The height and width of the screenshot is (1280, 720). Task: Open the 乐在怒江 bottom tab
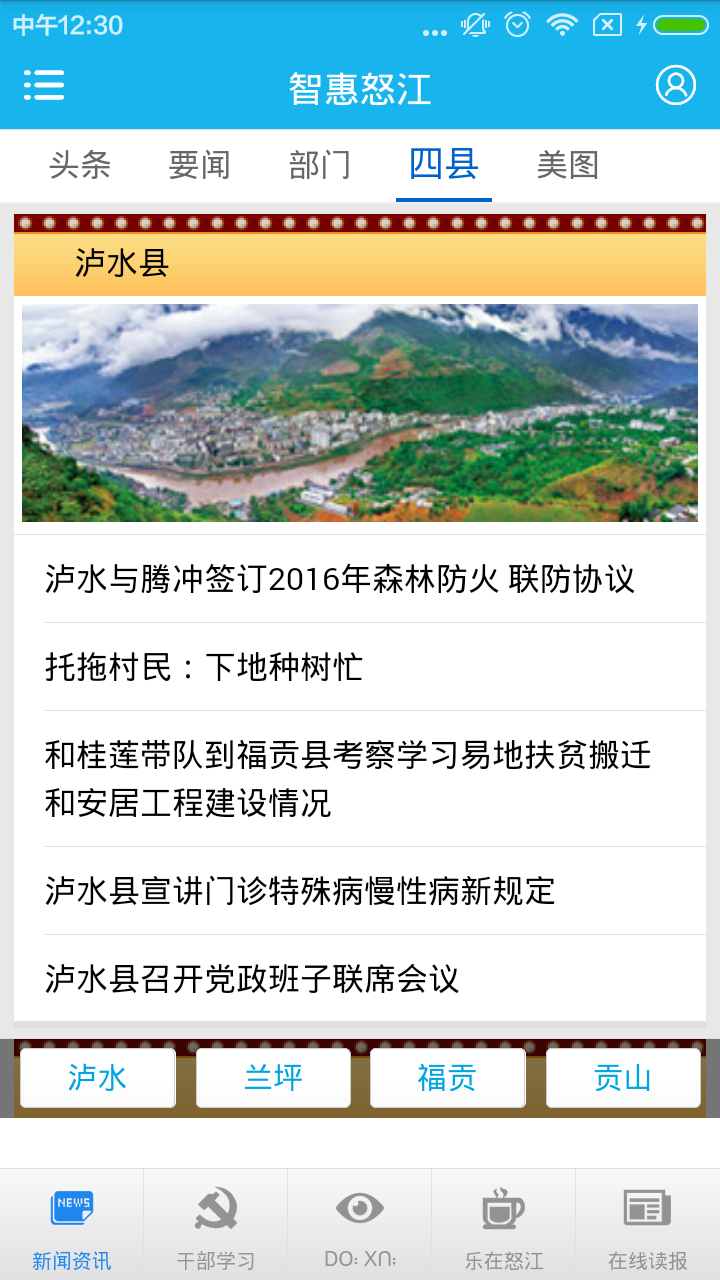504,1226
